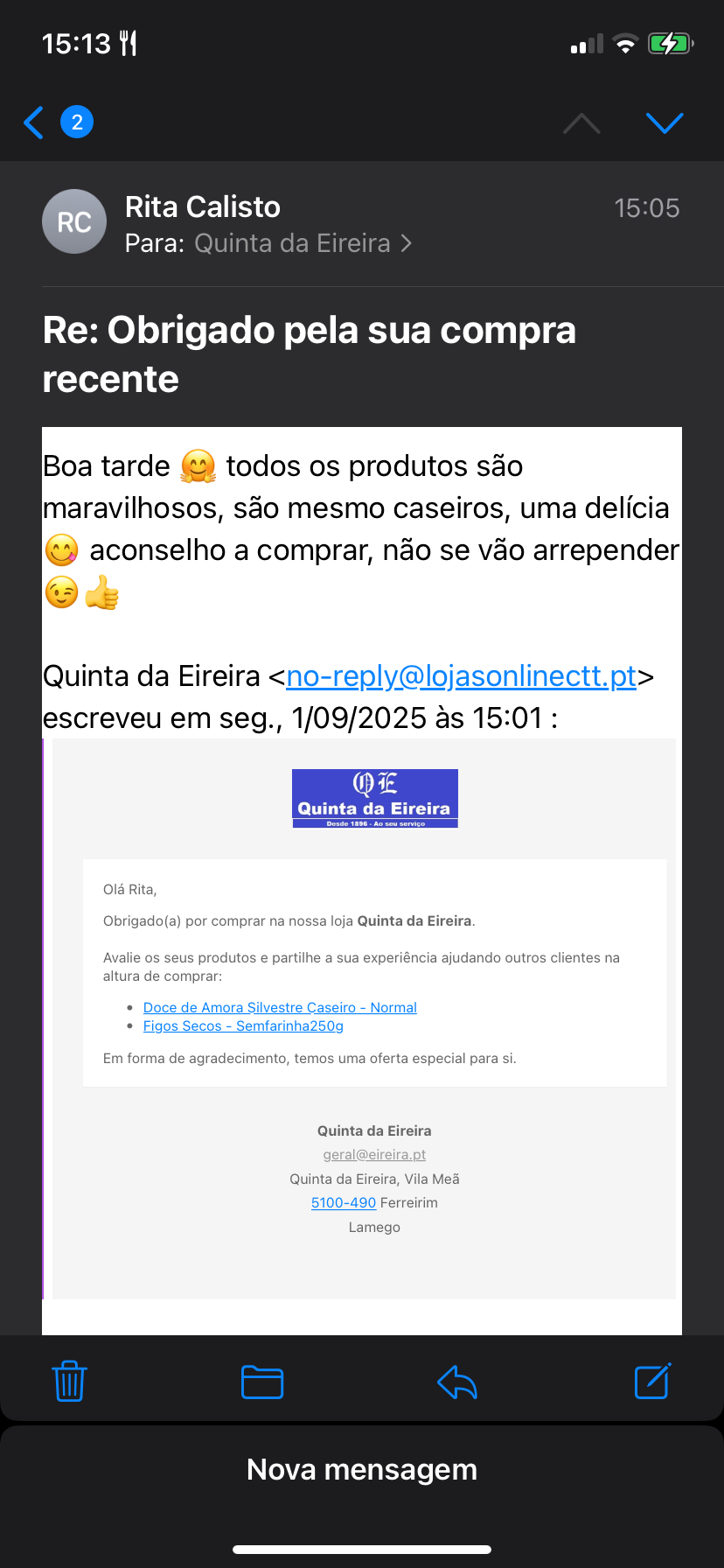Image resolution: width=724 pixels, height=1568 pixels.
Task: Open the Figos Secos - Semfarinha250g link
Action: coord(243,1025)
